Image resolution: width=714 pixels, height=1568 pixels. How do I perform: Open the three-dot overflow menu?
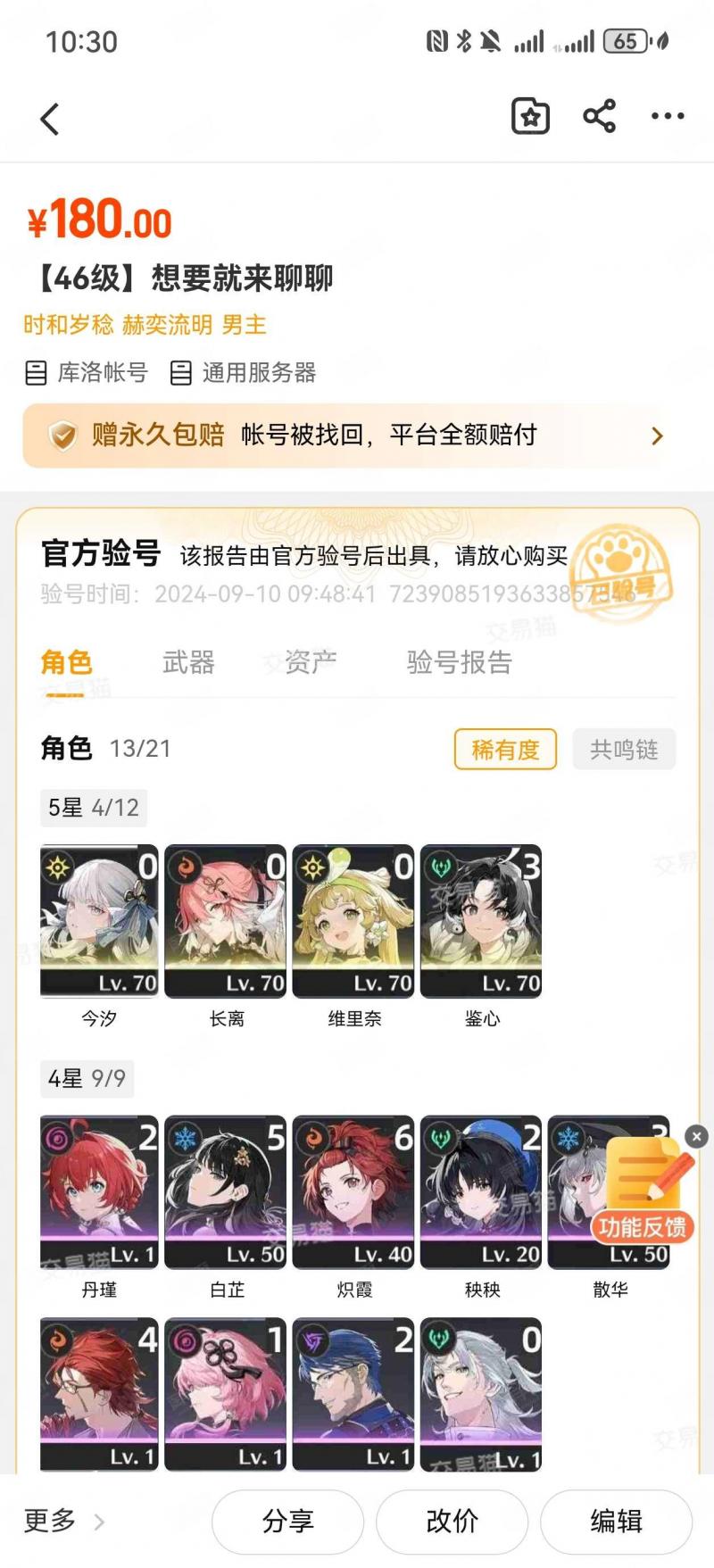[x=668, y=117]
